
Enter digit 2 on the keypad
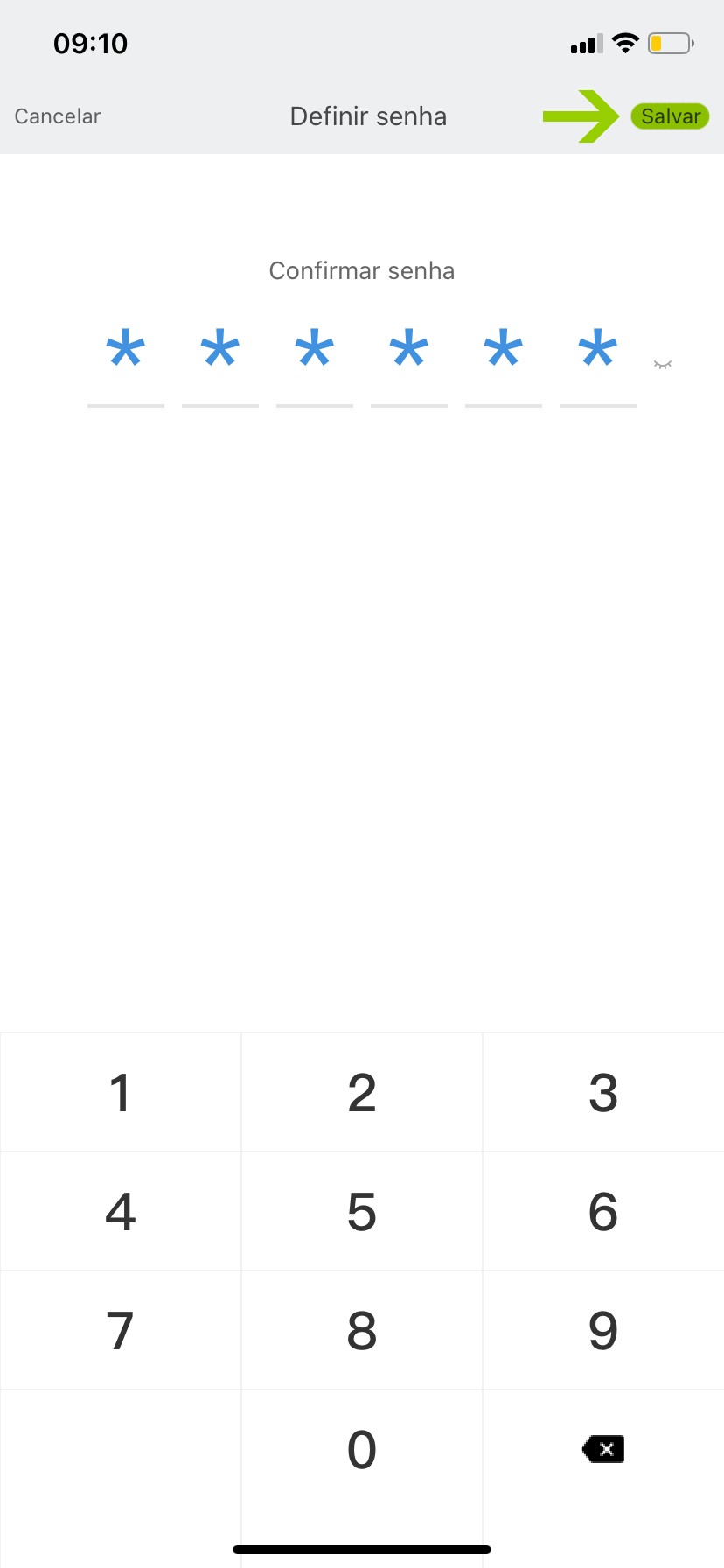tap(362, 1093)
